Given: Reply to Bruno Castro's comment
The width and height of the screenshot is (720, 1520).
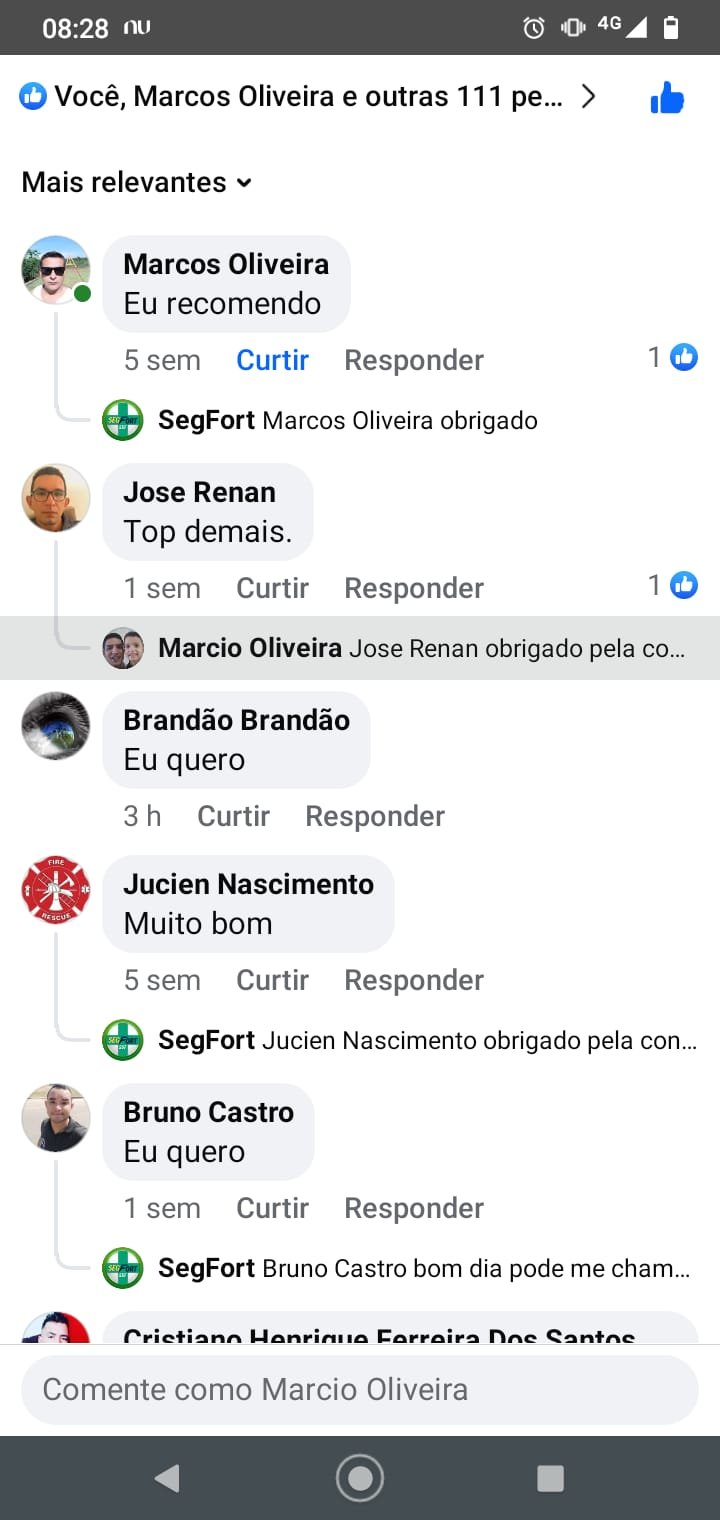Looking at the screenshot, I should pos(413,1208).
